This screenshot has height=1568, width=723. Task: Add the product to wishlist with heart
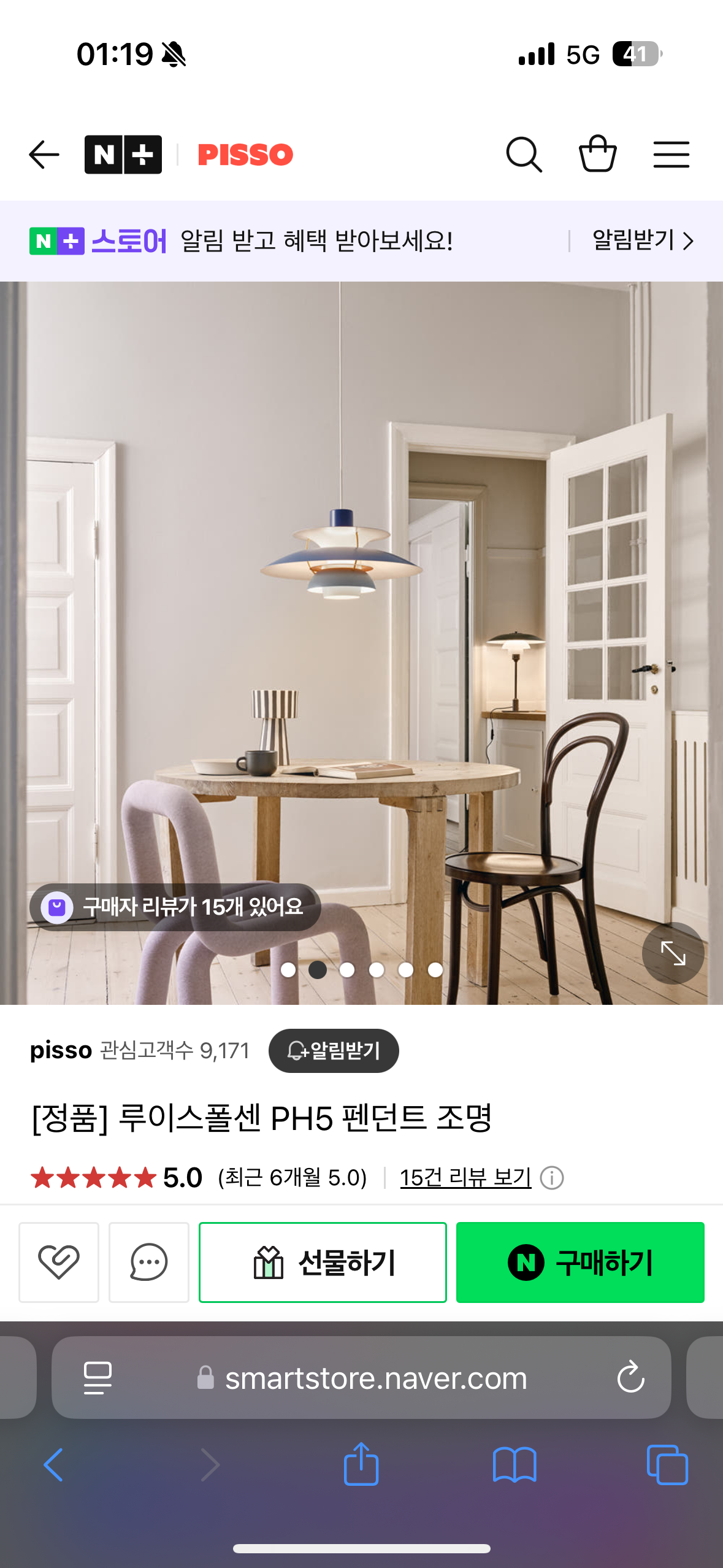(59, 1262)
